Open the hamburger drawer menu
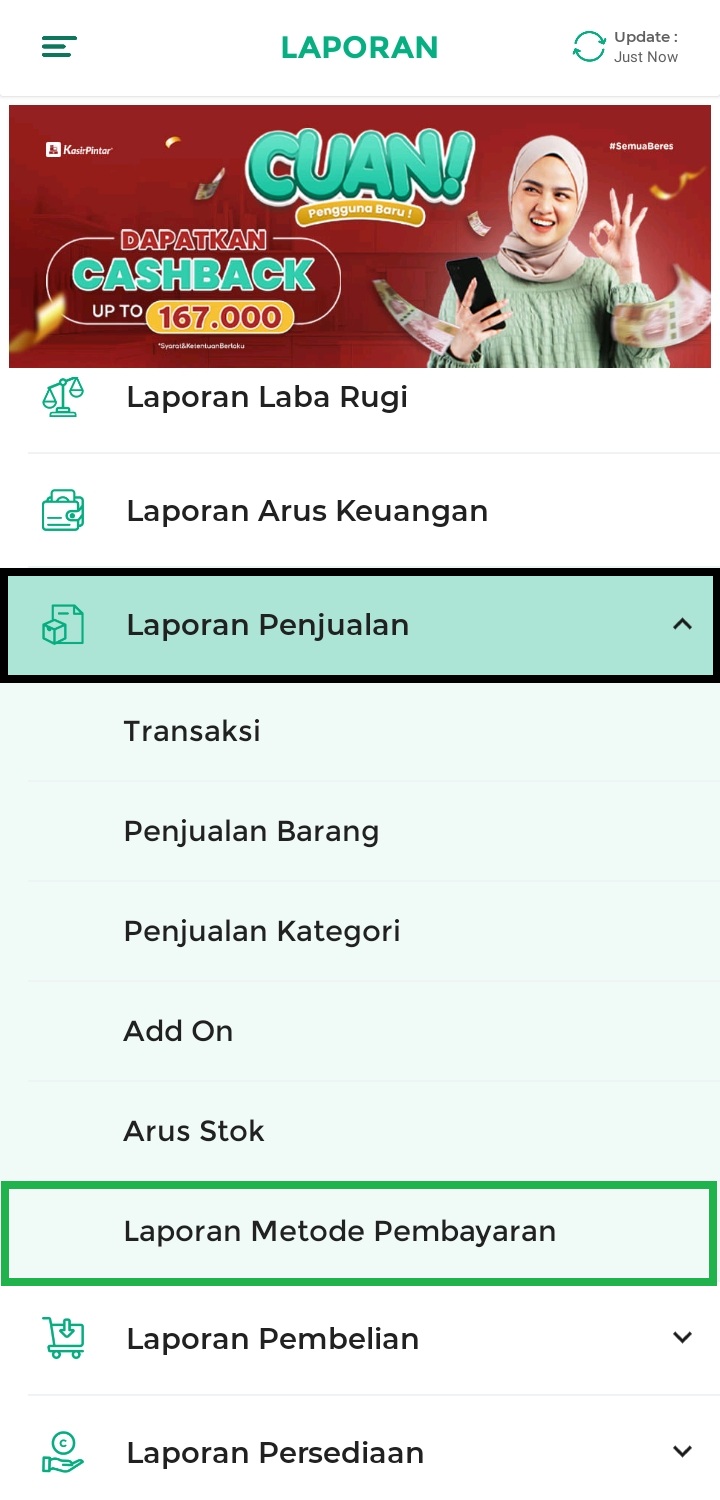This screenshot has height=1500, width=720. [59, 47]
